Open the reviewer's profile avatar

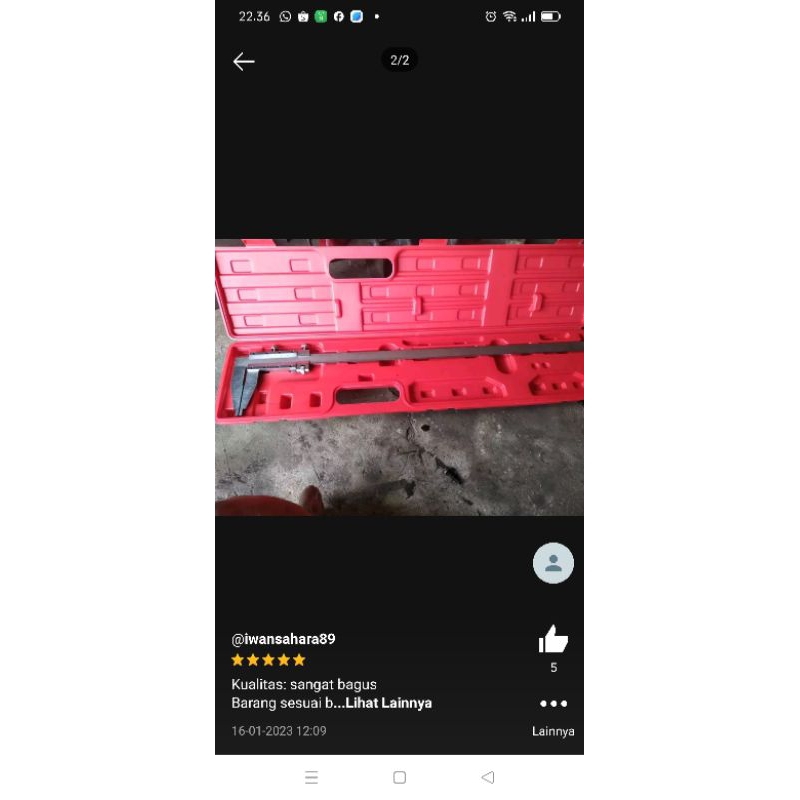pyautogui.click(x=553, y=563)
